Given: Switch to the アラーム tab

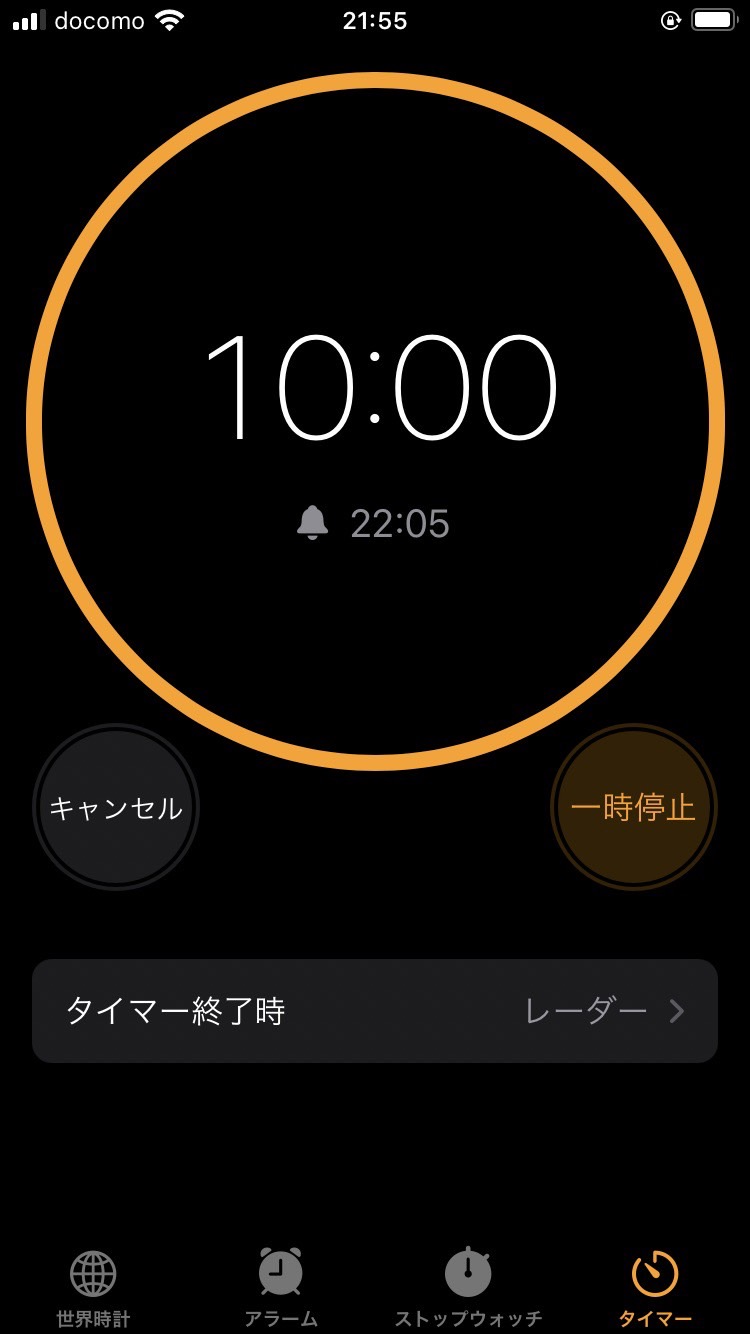Looking at the screenshot, I should tap(281, 1287).
